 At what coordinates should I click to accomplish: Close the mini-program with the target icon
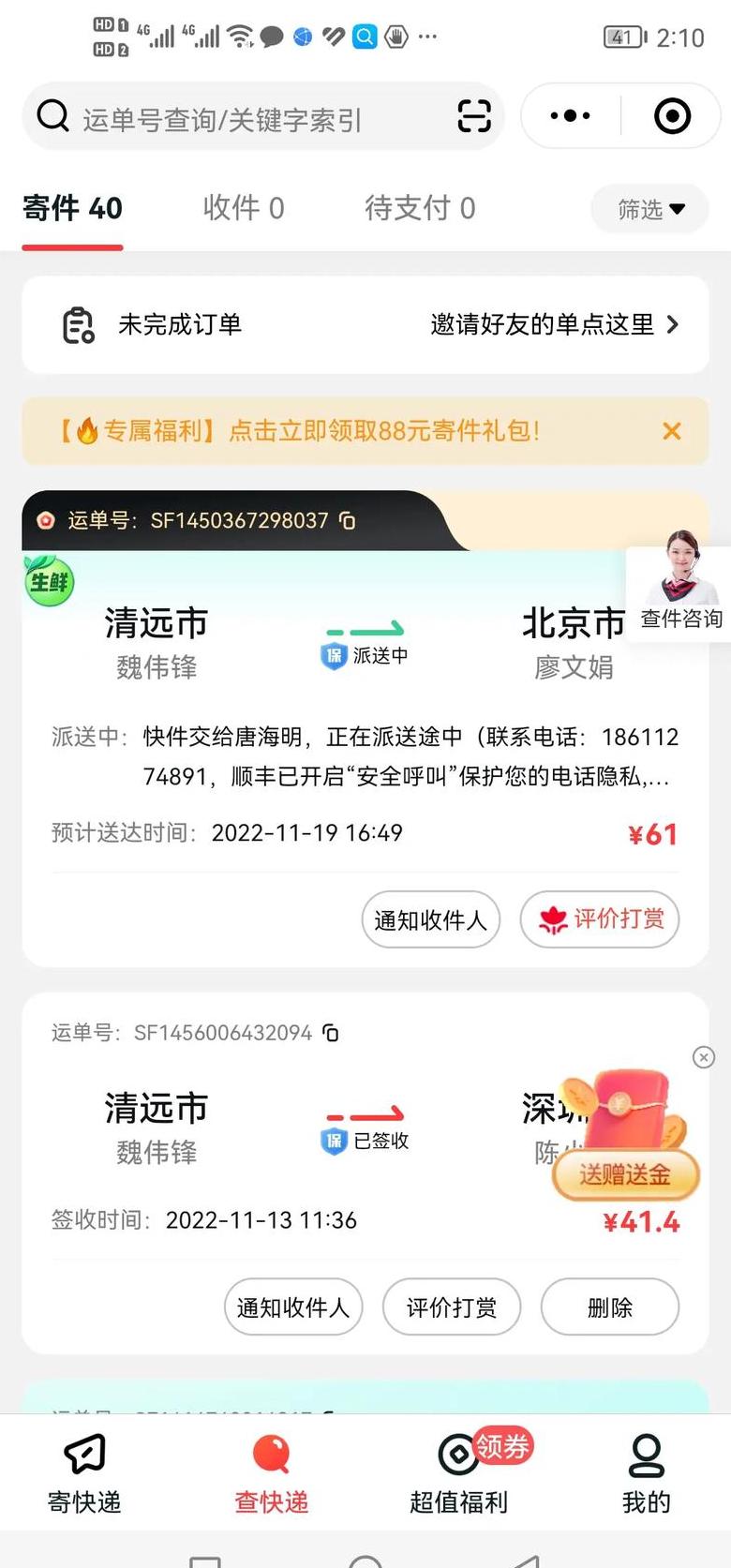coord(672,116)
